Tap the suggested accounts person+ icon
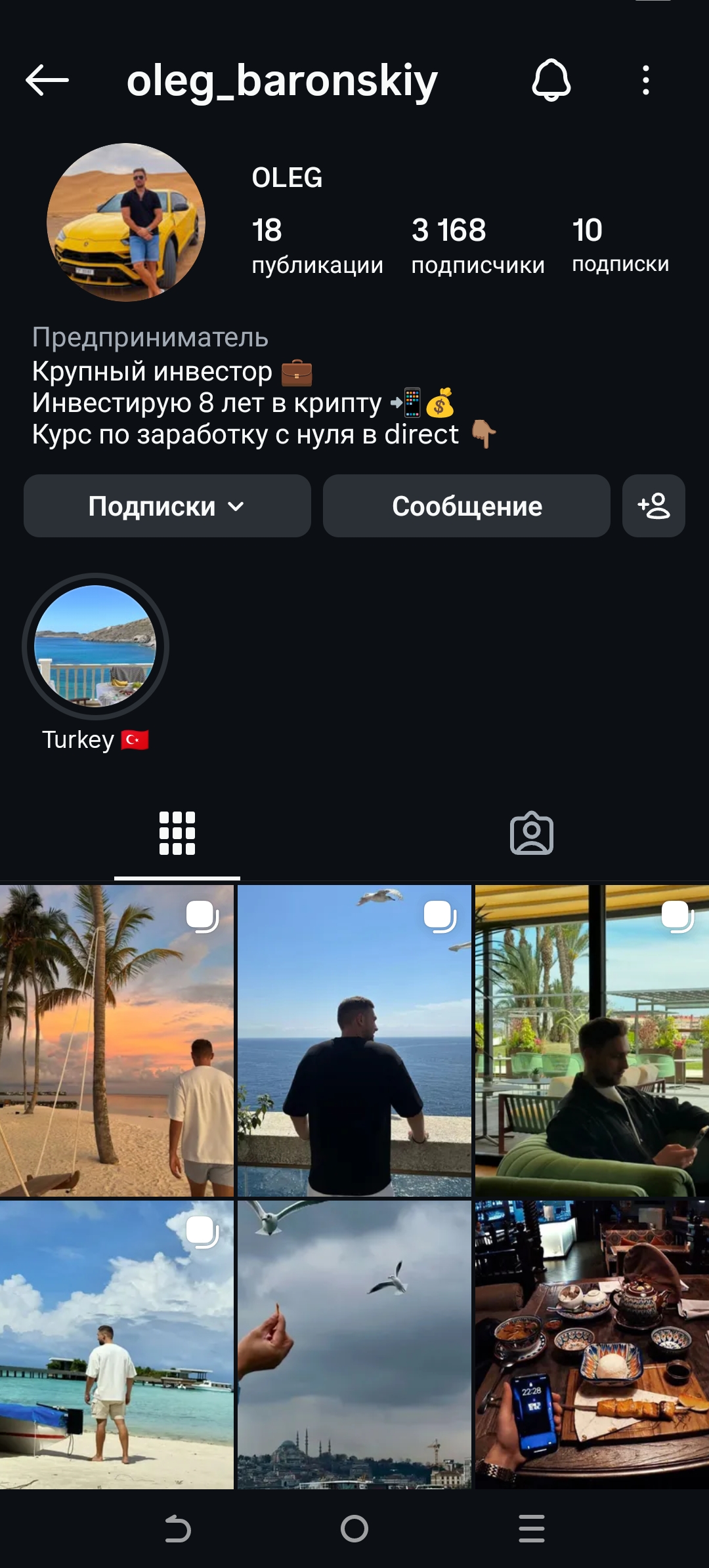The image size is (709, 1568). click(x=653, y=506)
